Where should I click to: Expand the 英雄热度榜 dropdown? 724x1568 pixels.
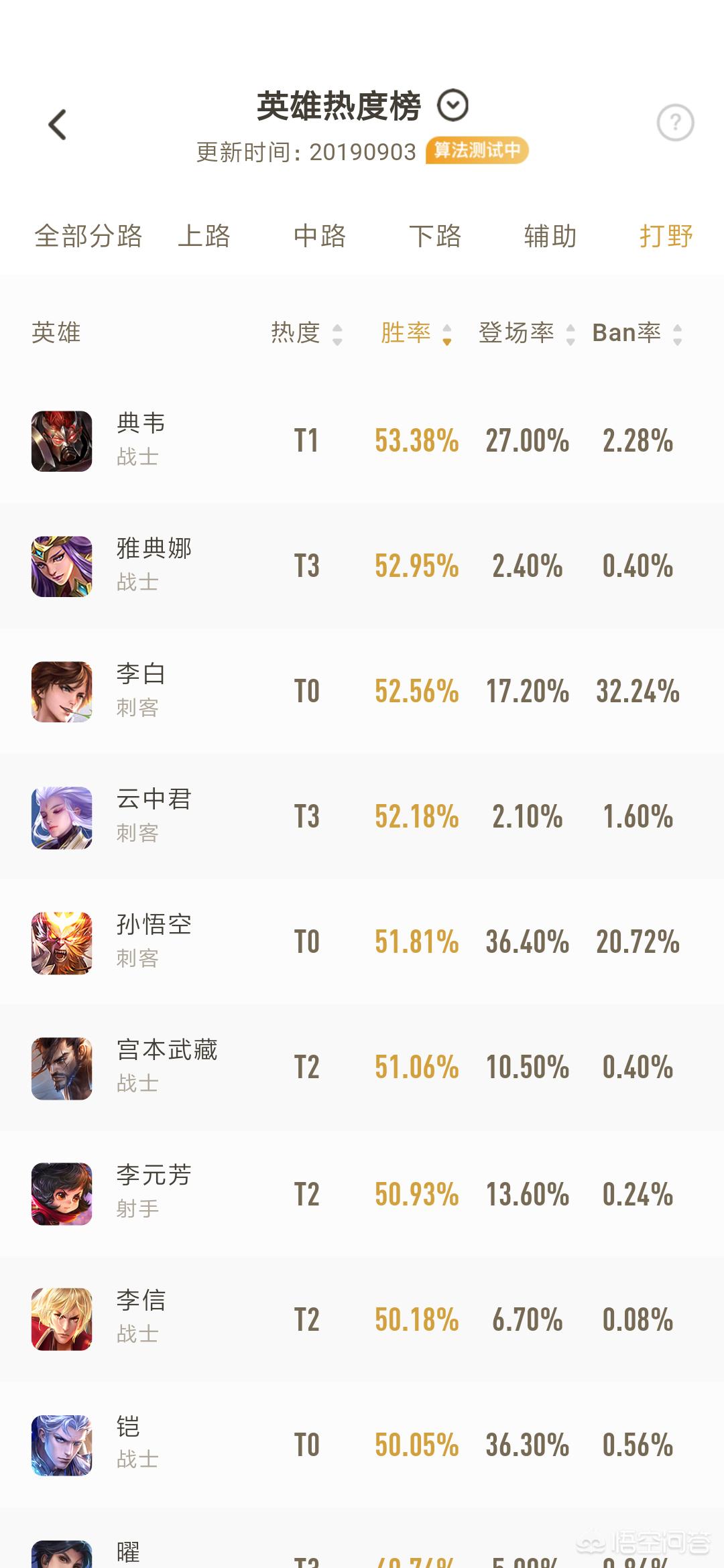453,106
